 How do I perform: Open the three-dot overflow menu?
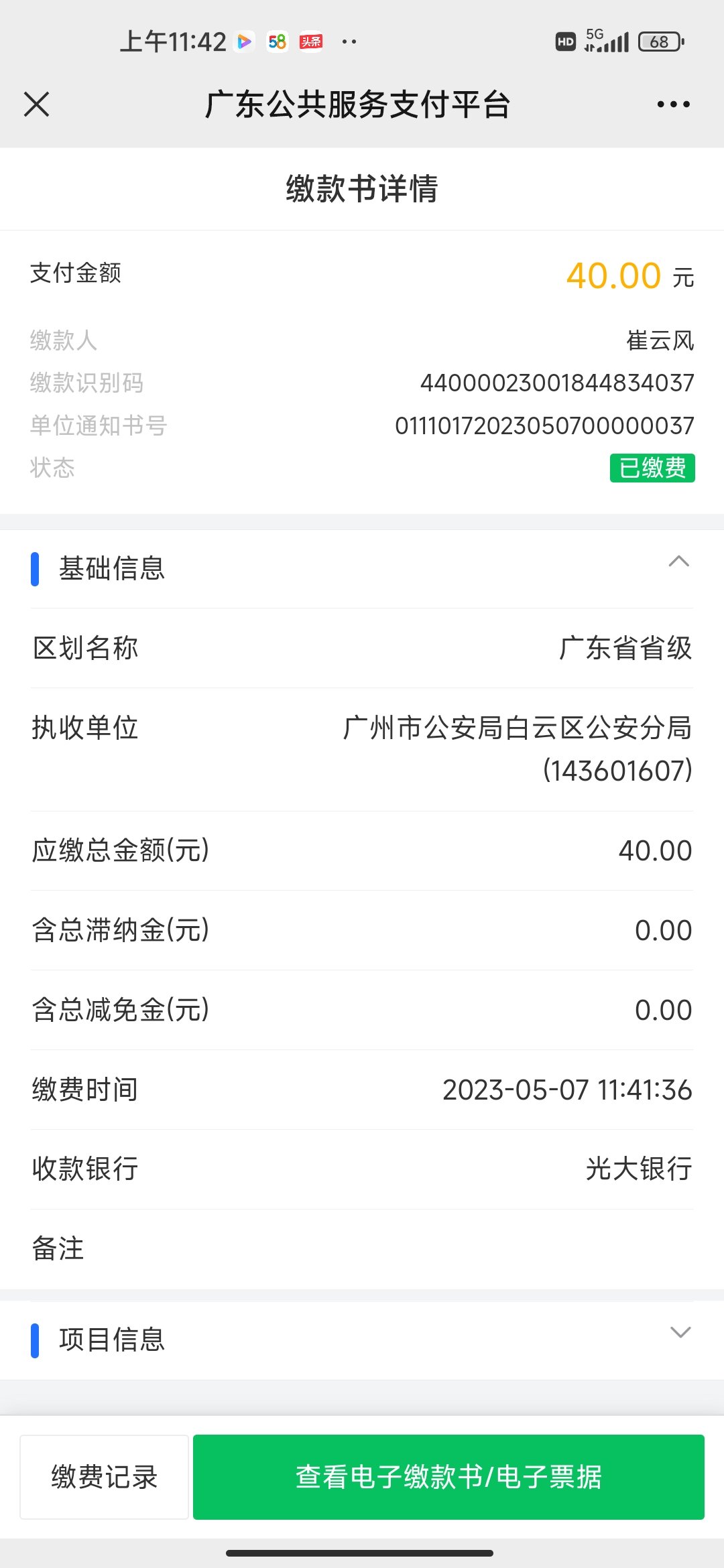click(673, 105)
